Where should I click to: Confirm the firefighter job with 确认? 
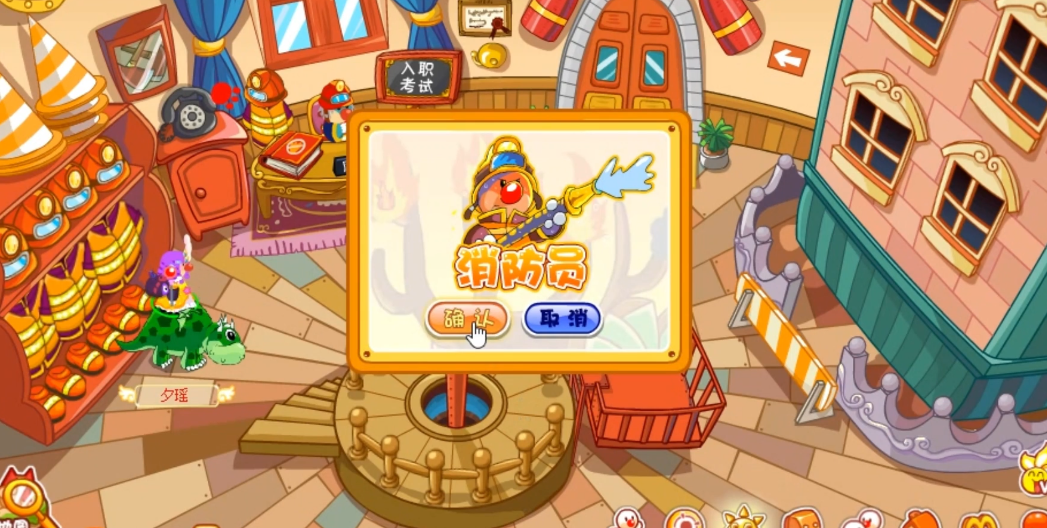coord(467,319)
